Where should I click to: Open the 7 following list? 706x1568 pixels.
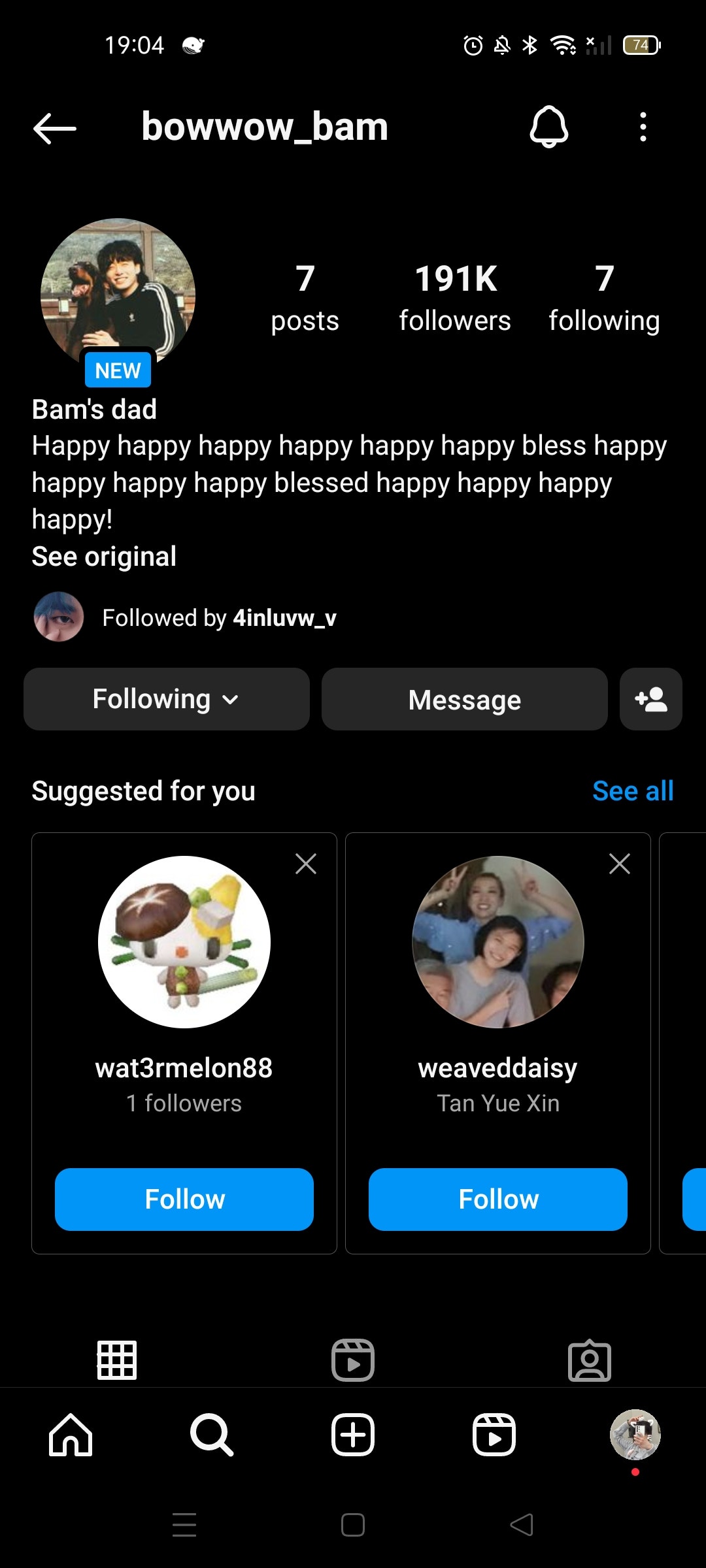pyautogui.click(x=604, y=297)
